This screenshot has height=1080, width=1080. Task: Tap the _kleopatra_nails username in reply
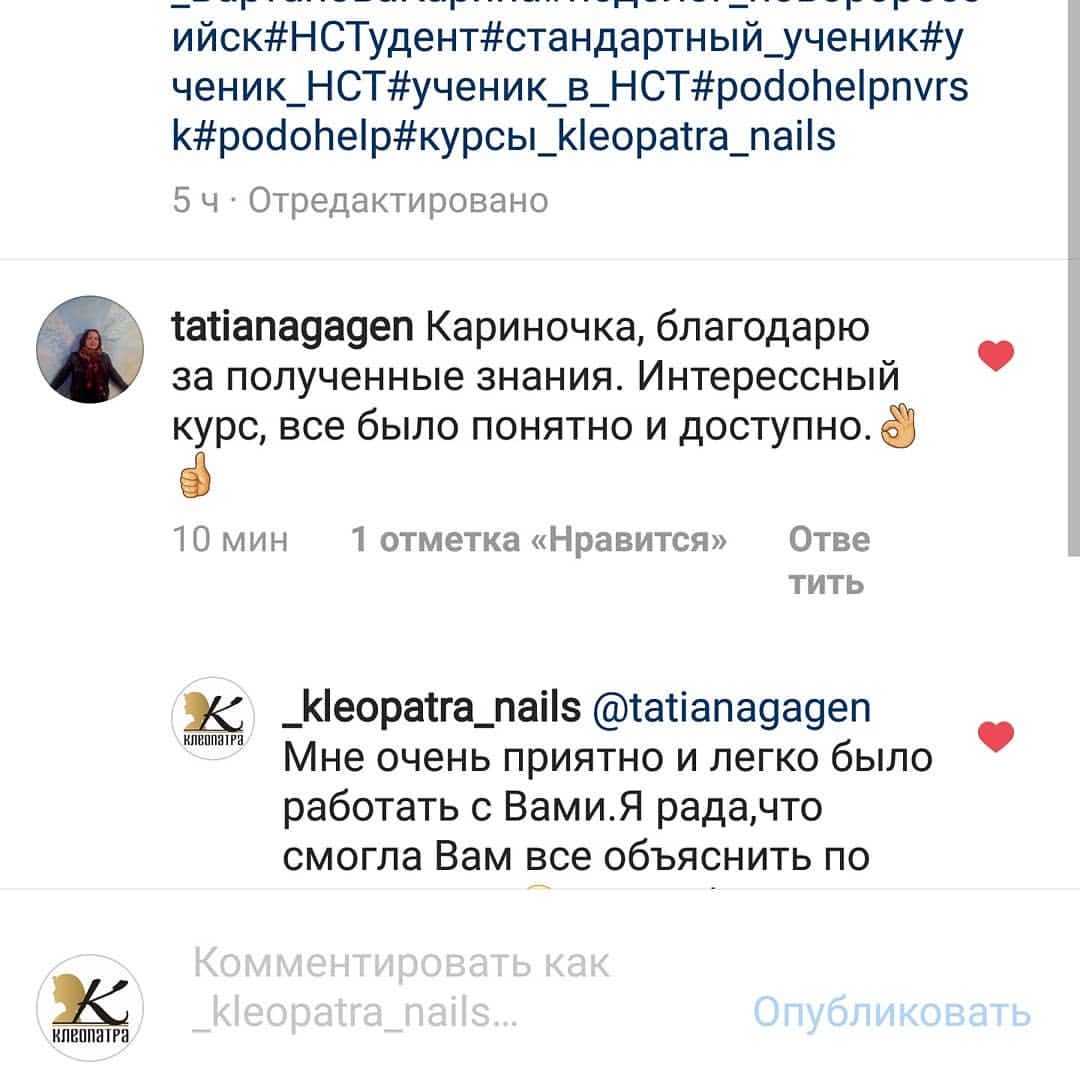pyautogui.click(x=432, y=707)
